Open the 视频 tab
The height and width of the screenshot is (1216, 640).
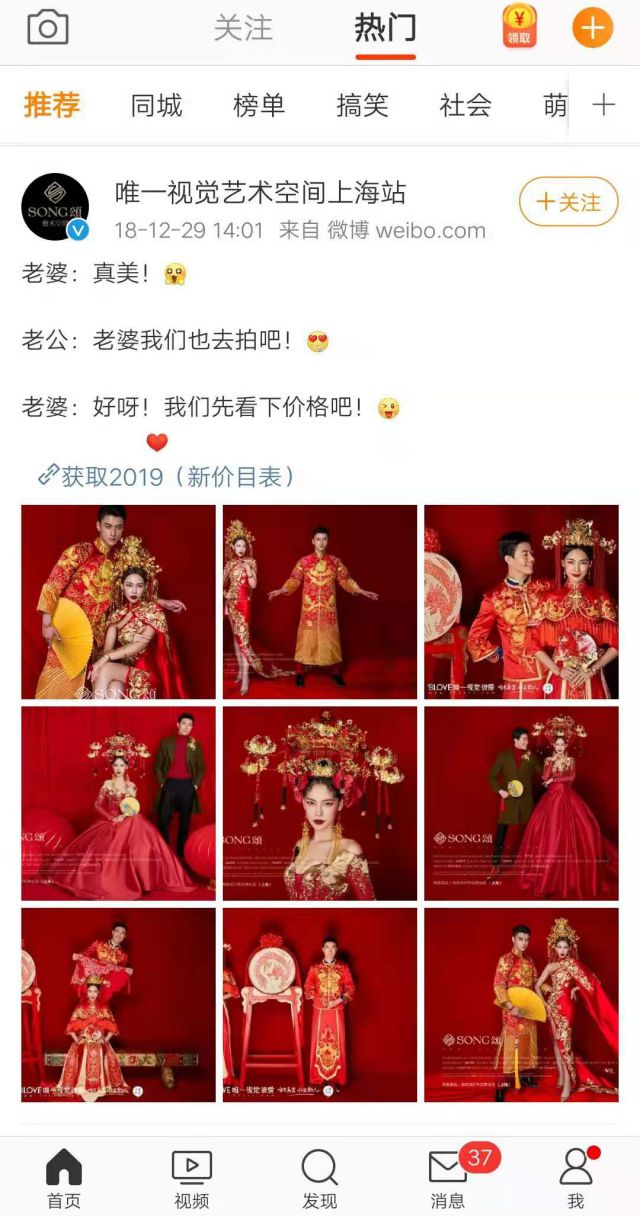click(x=191, y=1178)
